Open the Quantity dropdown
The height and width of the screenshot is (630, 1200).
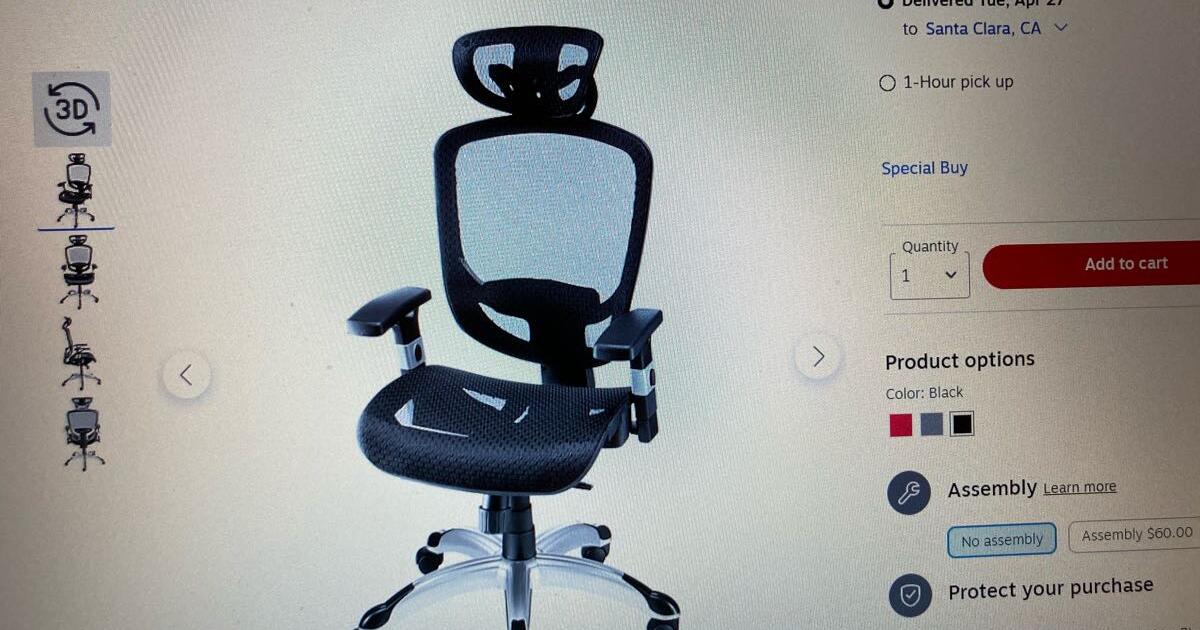tap(929, 275)
